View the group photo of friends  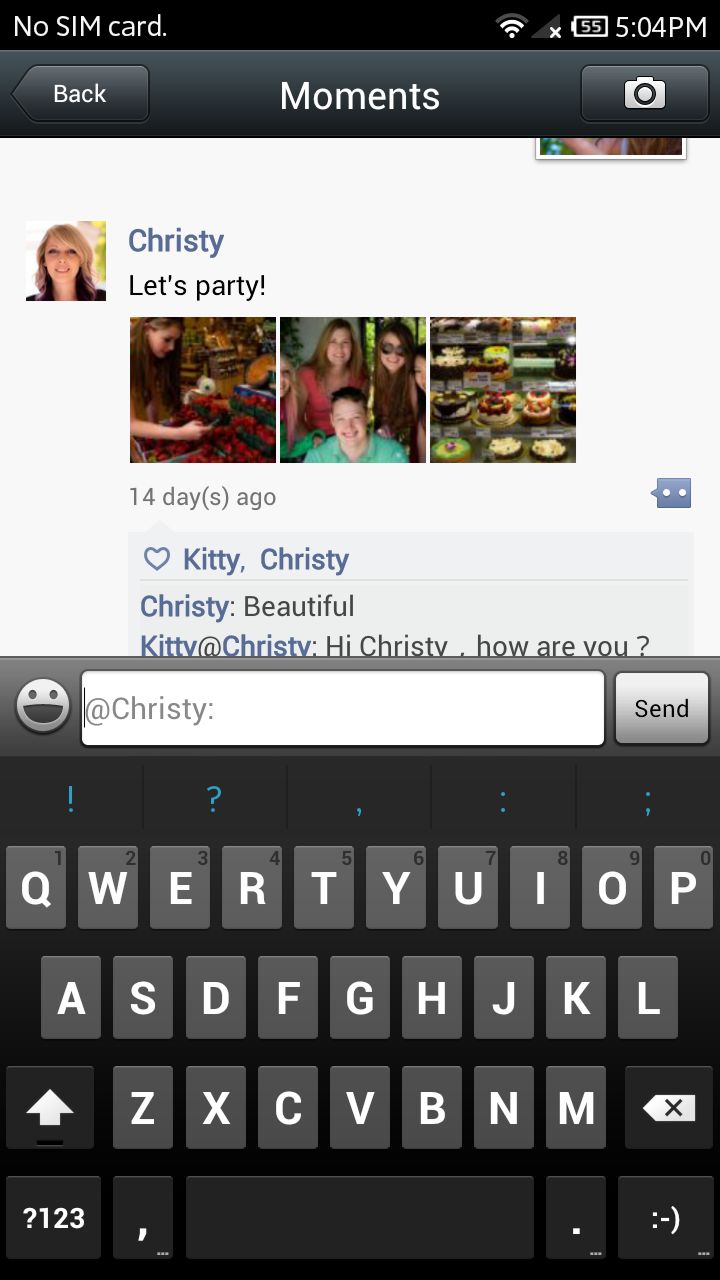353,390
